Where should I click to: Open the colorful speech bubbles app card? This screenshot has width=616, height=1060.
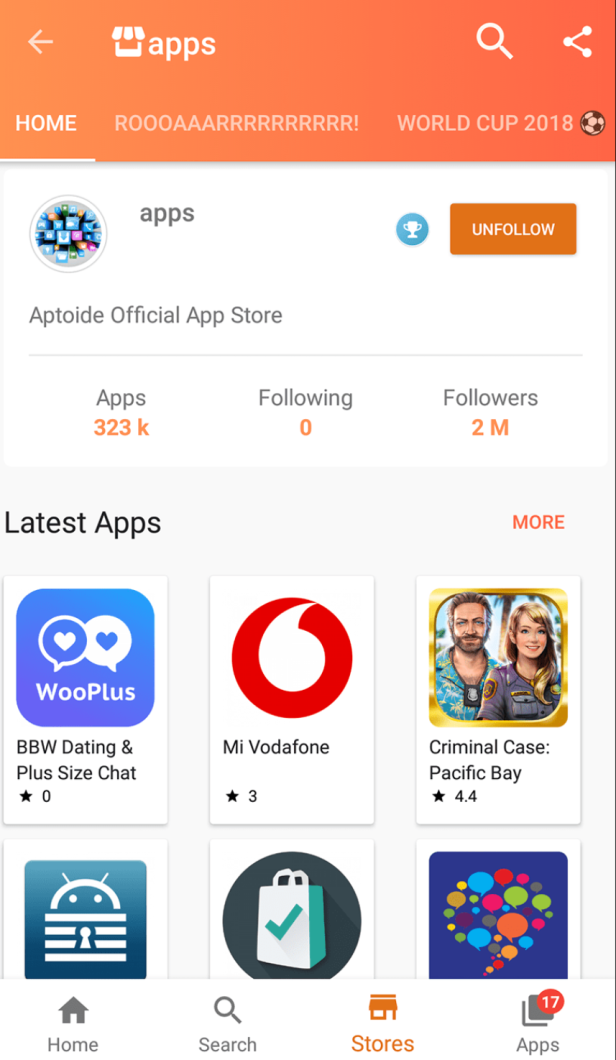tap(498, 915)
